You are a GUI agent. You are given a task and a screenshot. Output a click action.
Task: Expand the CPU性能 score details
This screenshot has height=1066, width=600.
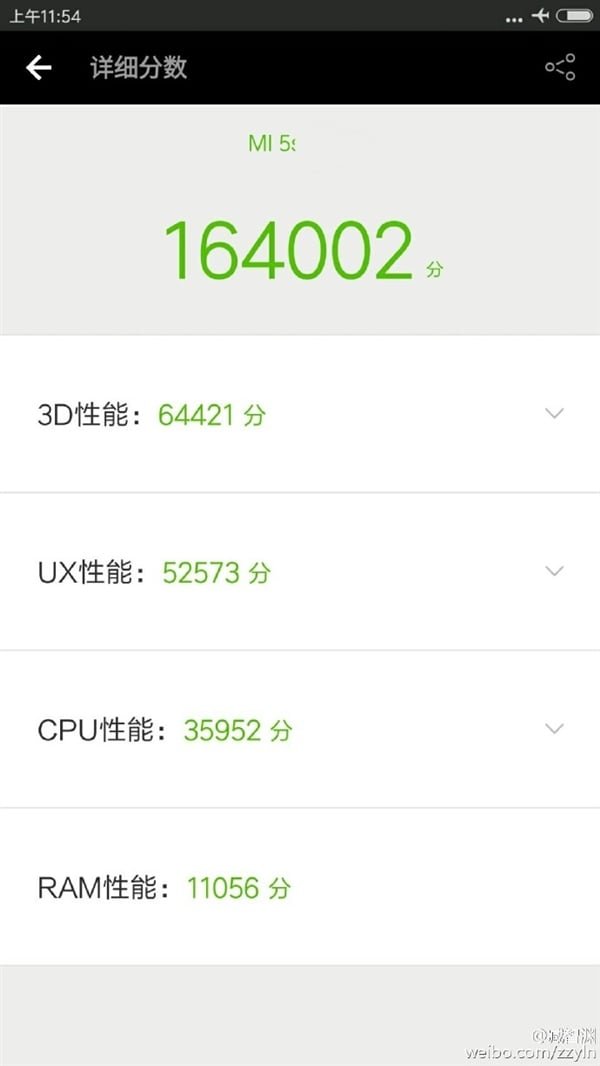554,729
